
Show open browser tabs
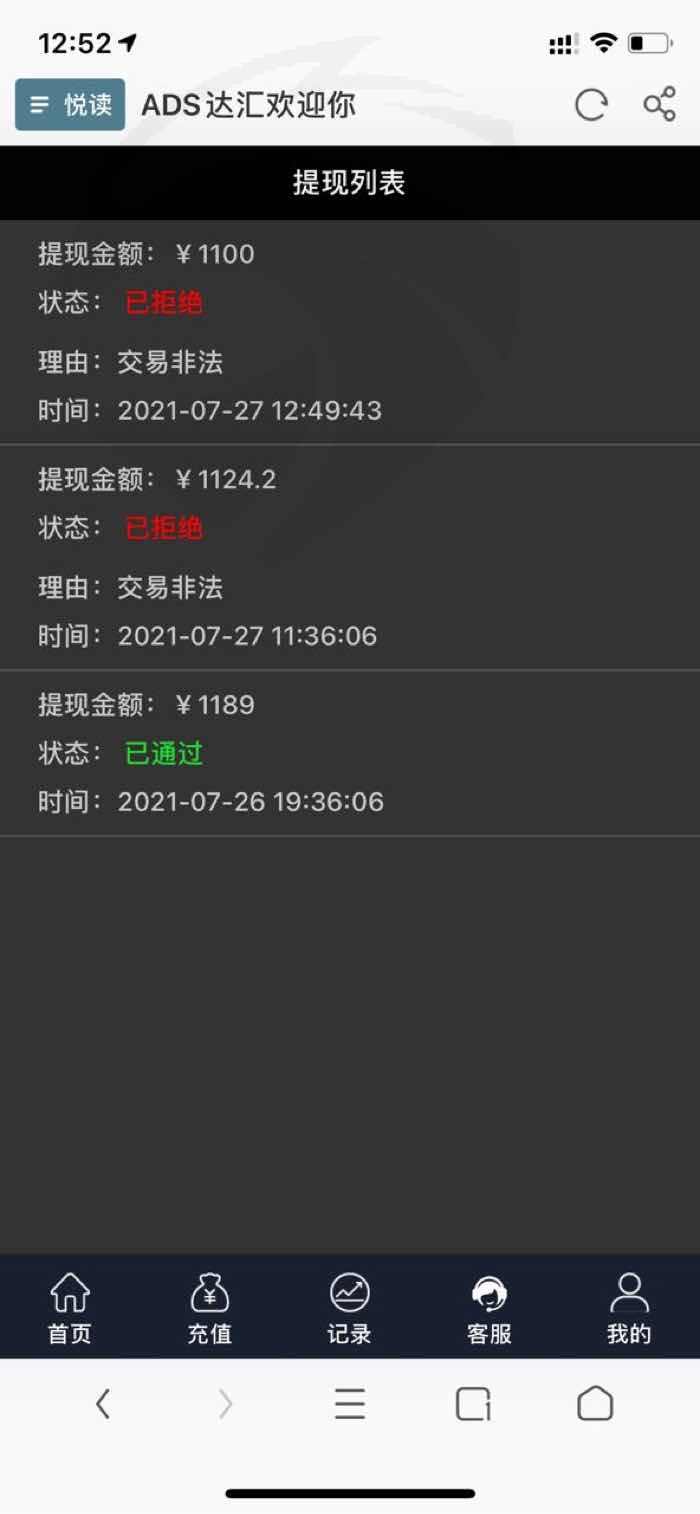(473, 1405)
